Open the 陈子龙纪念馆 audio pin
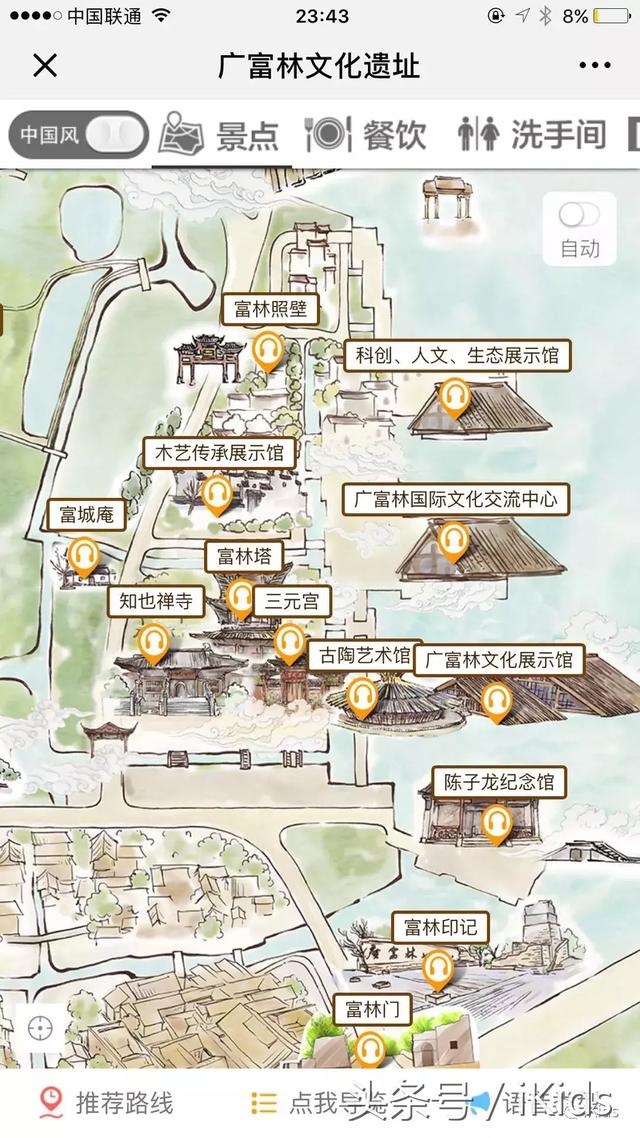640x1138 pixels. [496, 823]
